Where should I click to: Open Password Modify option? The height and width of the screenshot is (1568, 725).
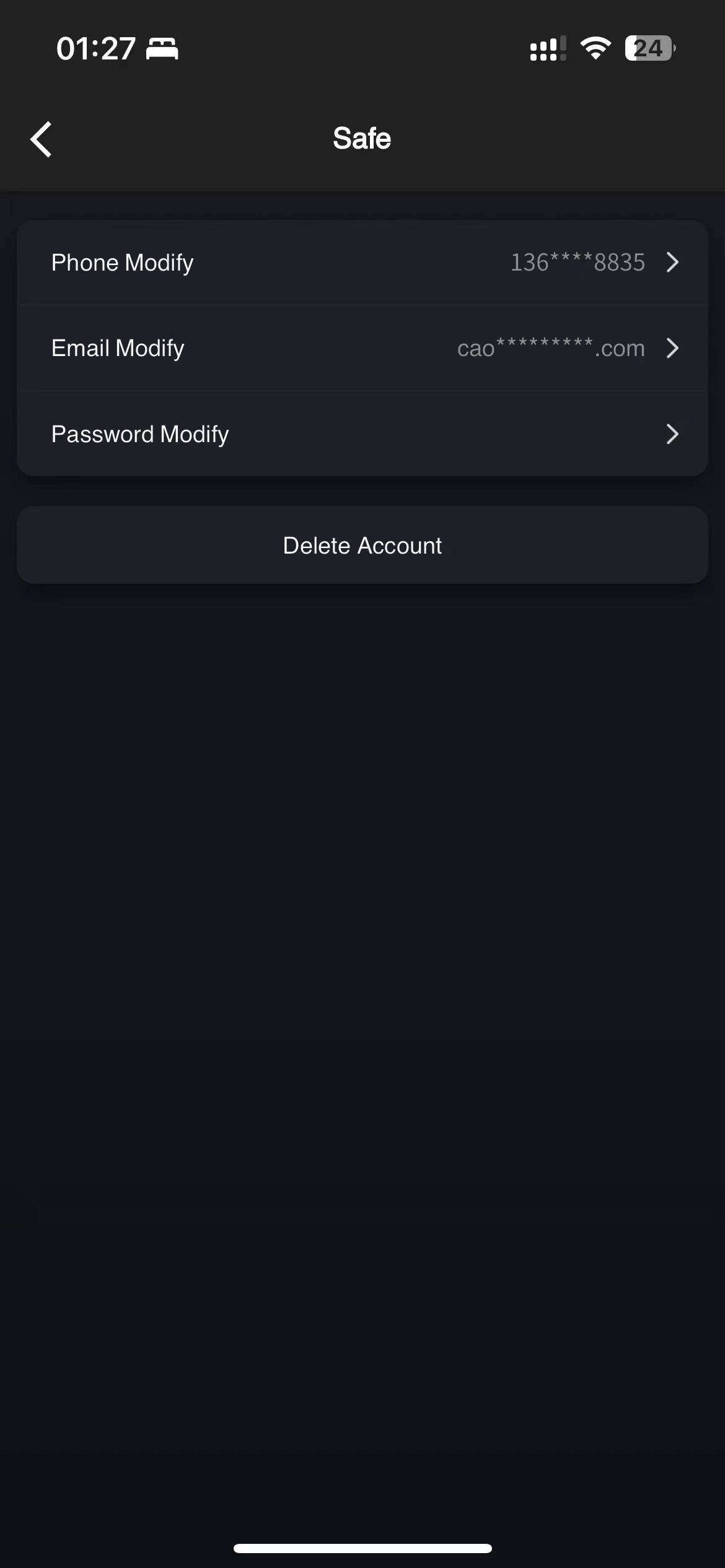pyautogui.click(x=362, y=434)
